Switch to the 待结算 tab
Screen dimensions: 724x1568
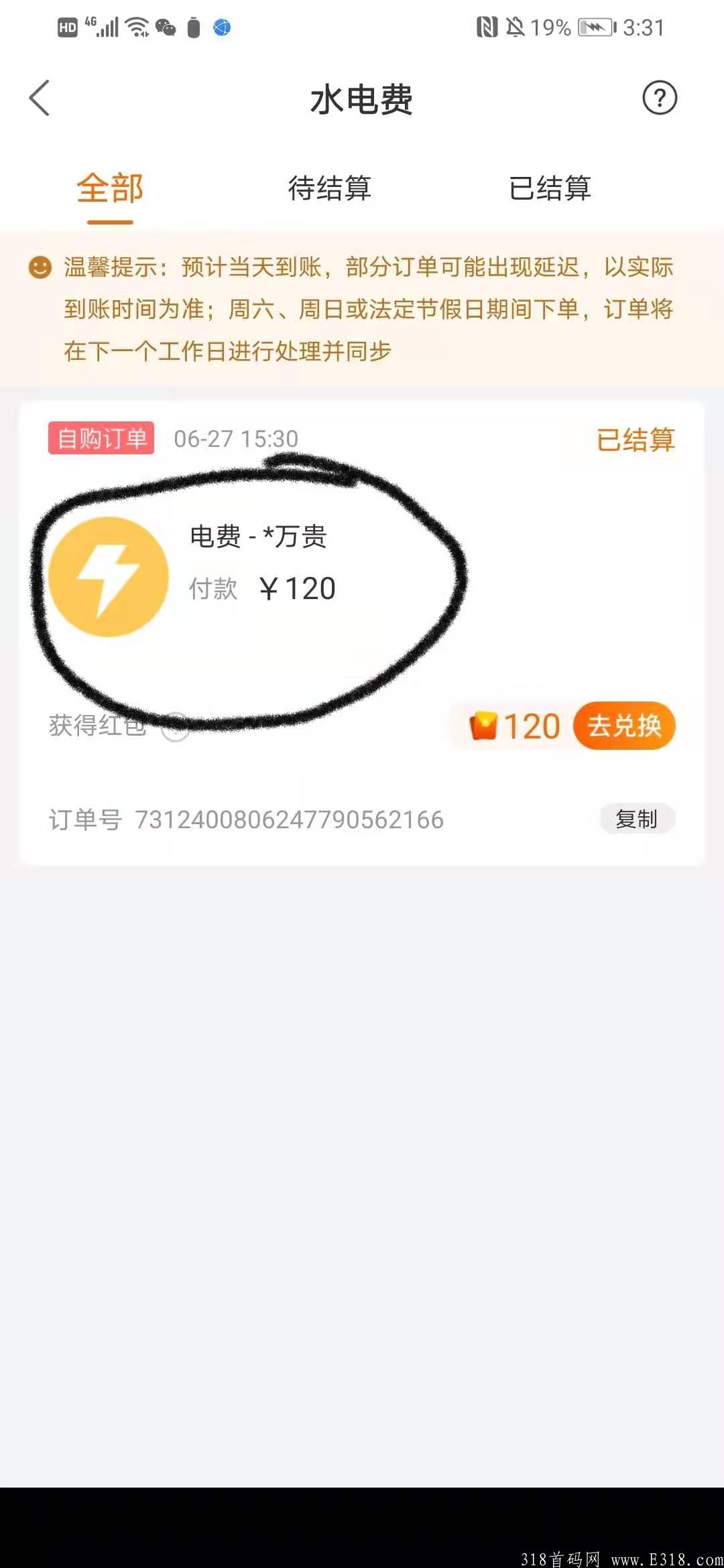(x=329, y=188)
